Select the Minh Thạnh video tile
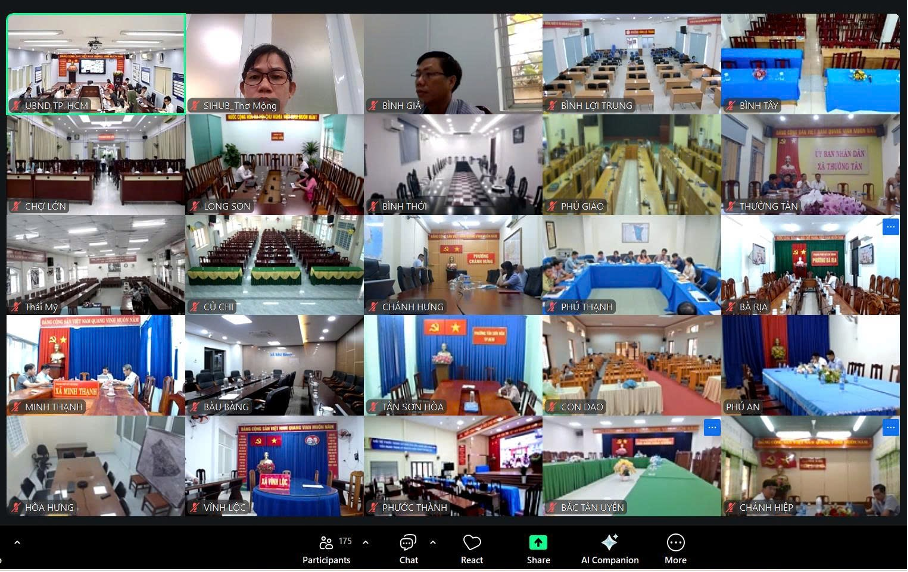The height and width of the screenshot is (572, 908). [x=96, y=365]
